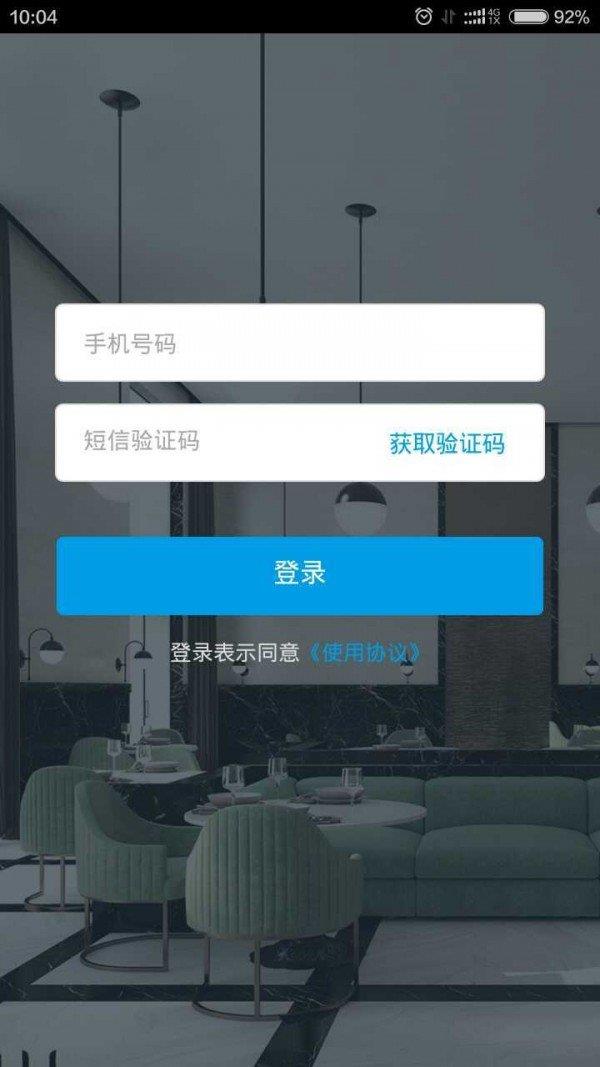
Task: Request a code via 获取验证码
Action: coord(447,443)
